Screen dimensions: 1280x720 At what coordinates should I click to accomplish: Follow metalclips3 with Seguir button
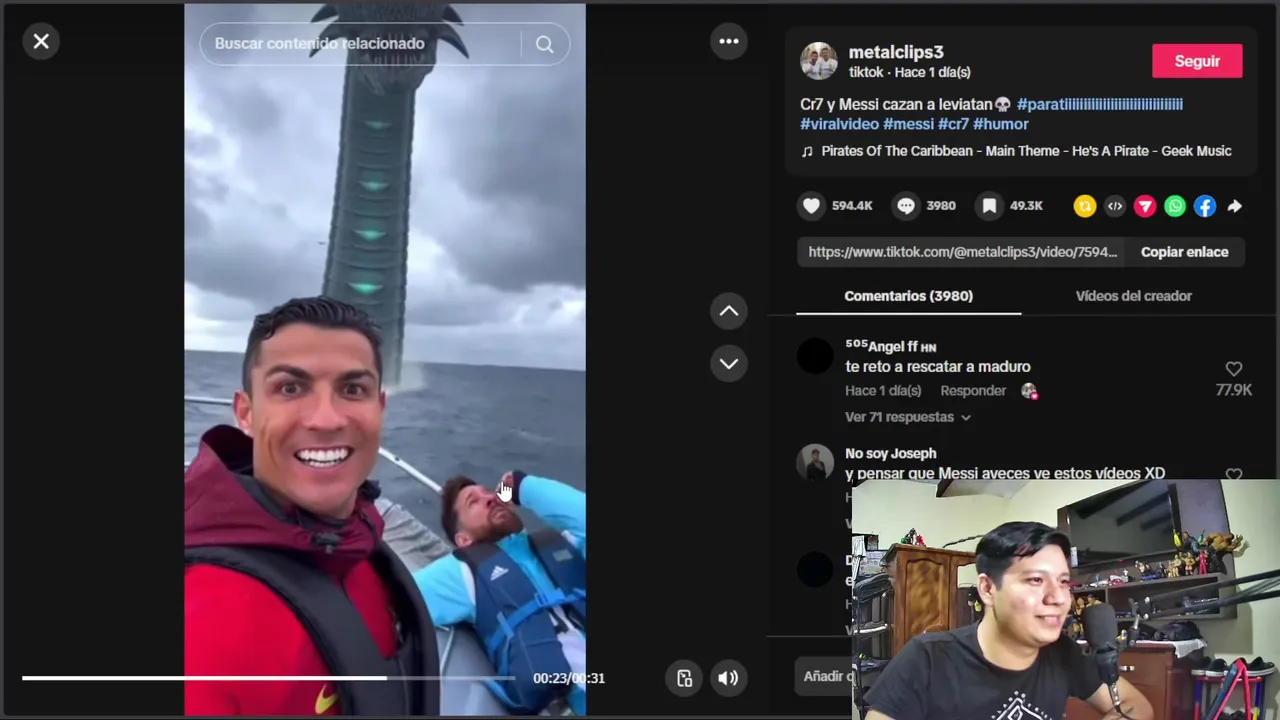[1196, 61]
